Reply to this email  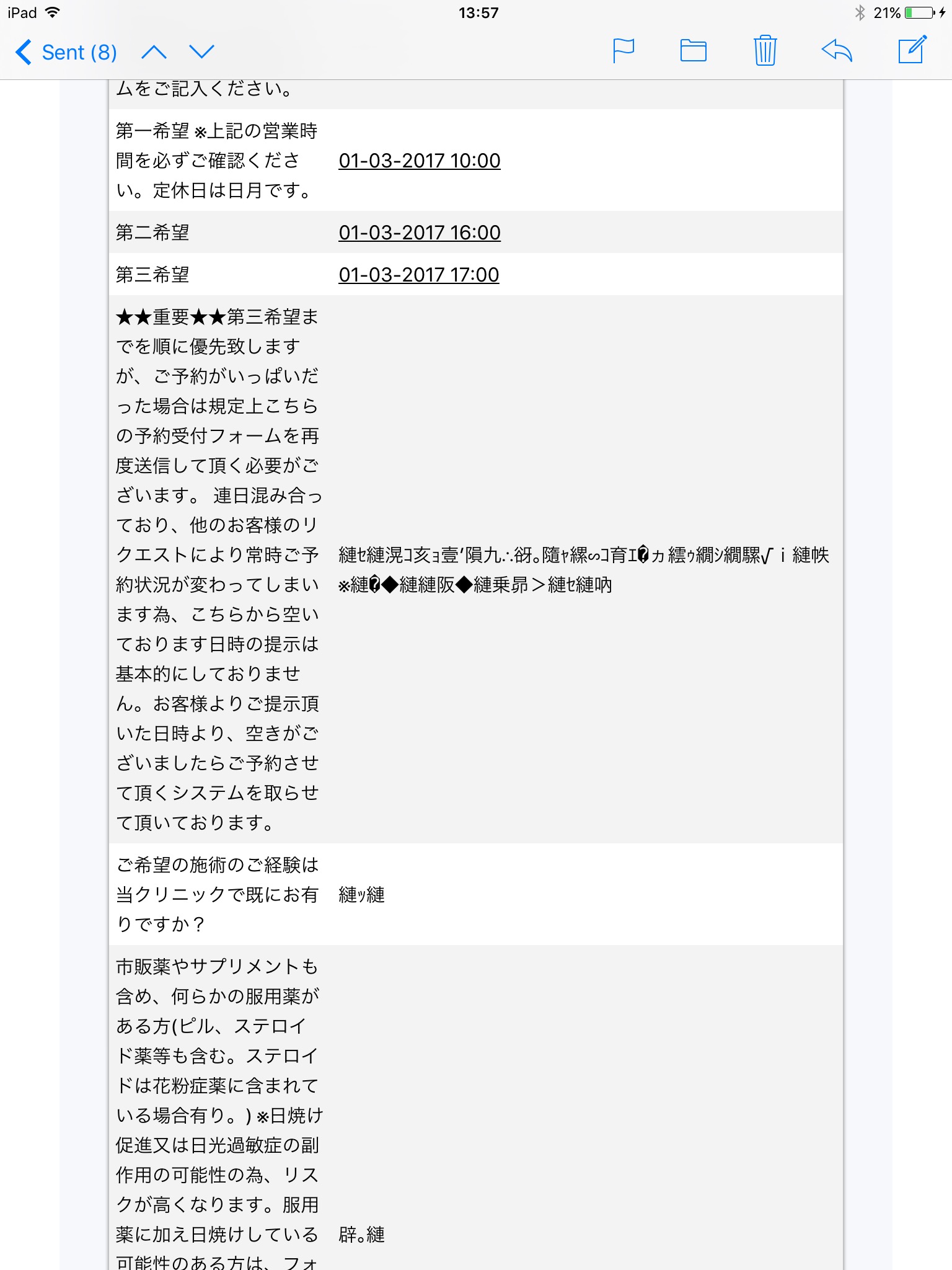(x=837, y=51)
